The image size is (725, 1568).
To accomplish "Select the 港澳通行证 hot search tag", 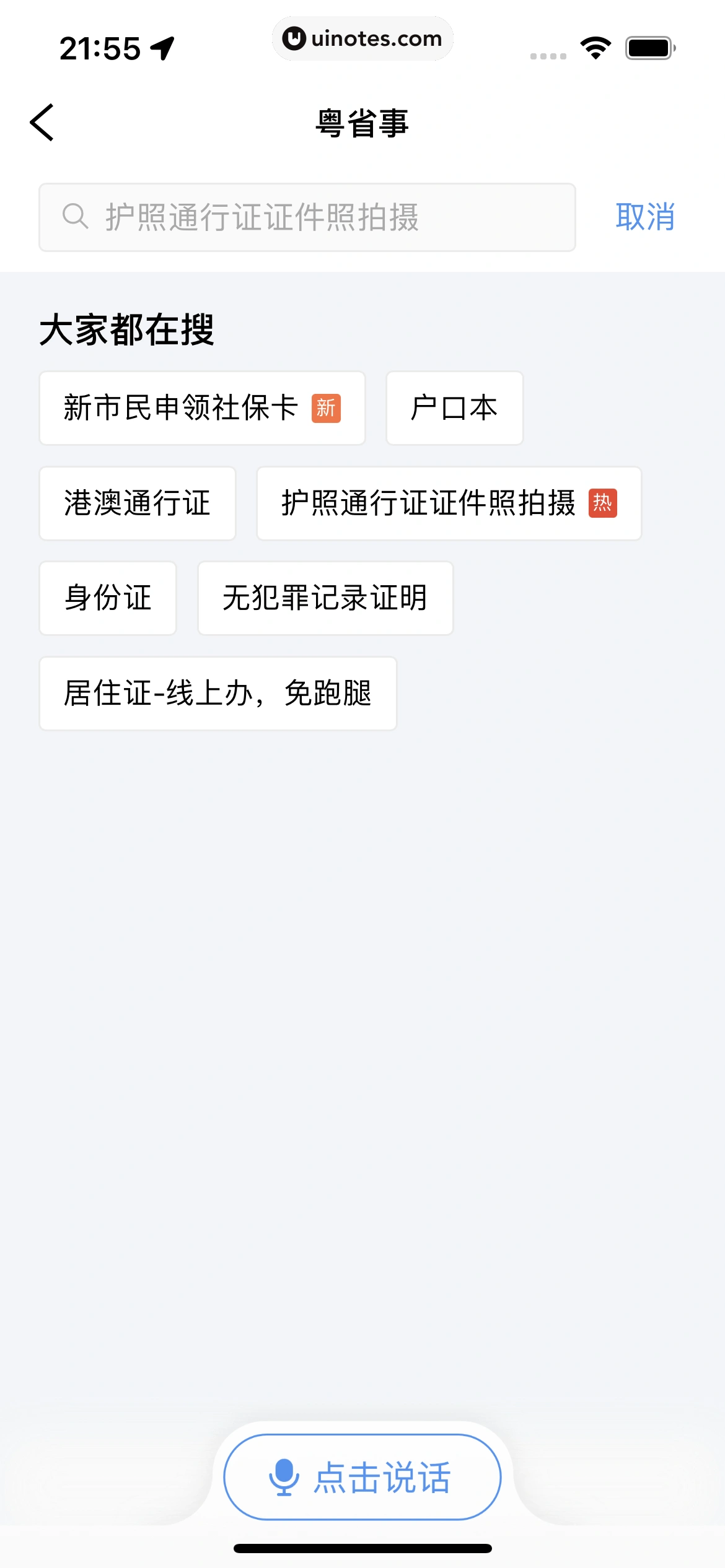I will pos(138,504).
